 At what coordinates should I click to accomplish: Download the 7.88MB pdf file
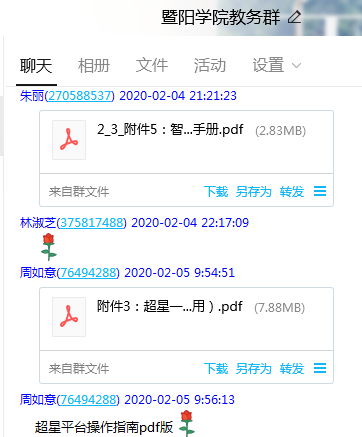click(x=216, y=369)
